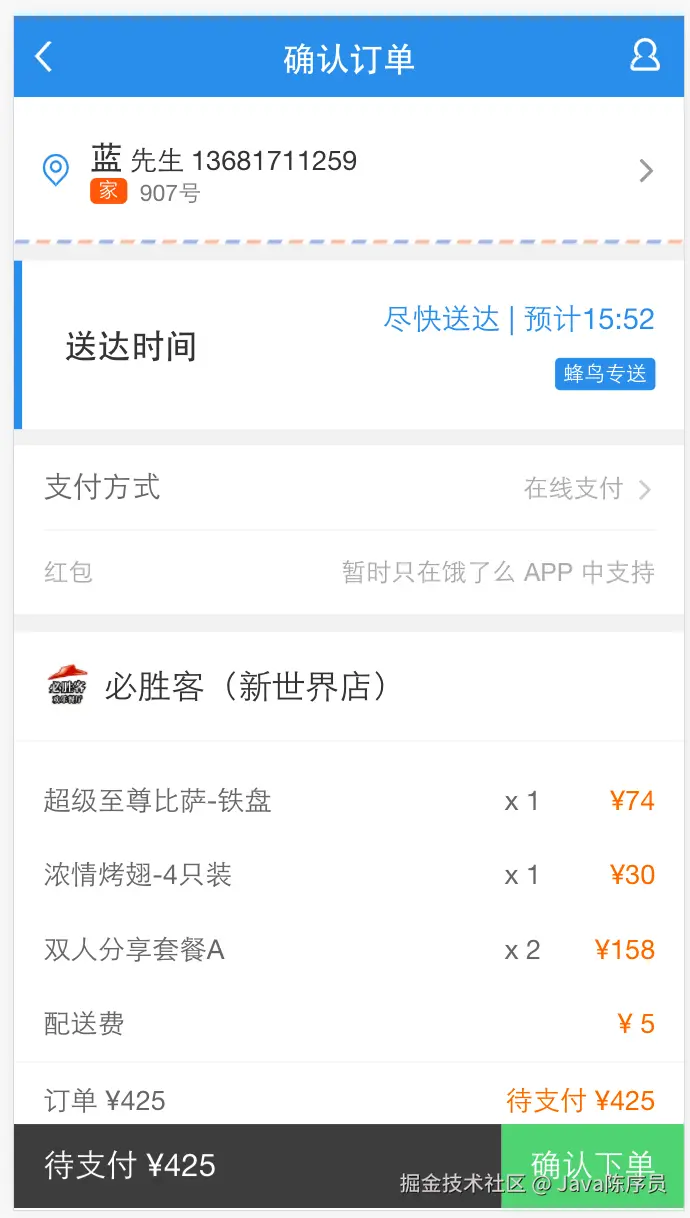
Task: Change the delivery address for 蓝先生
Action: coord(348,171)
